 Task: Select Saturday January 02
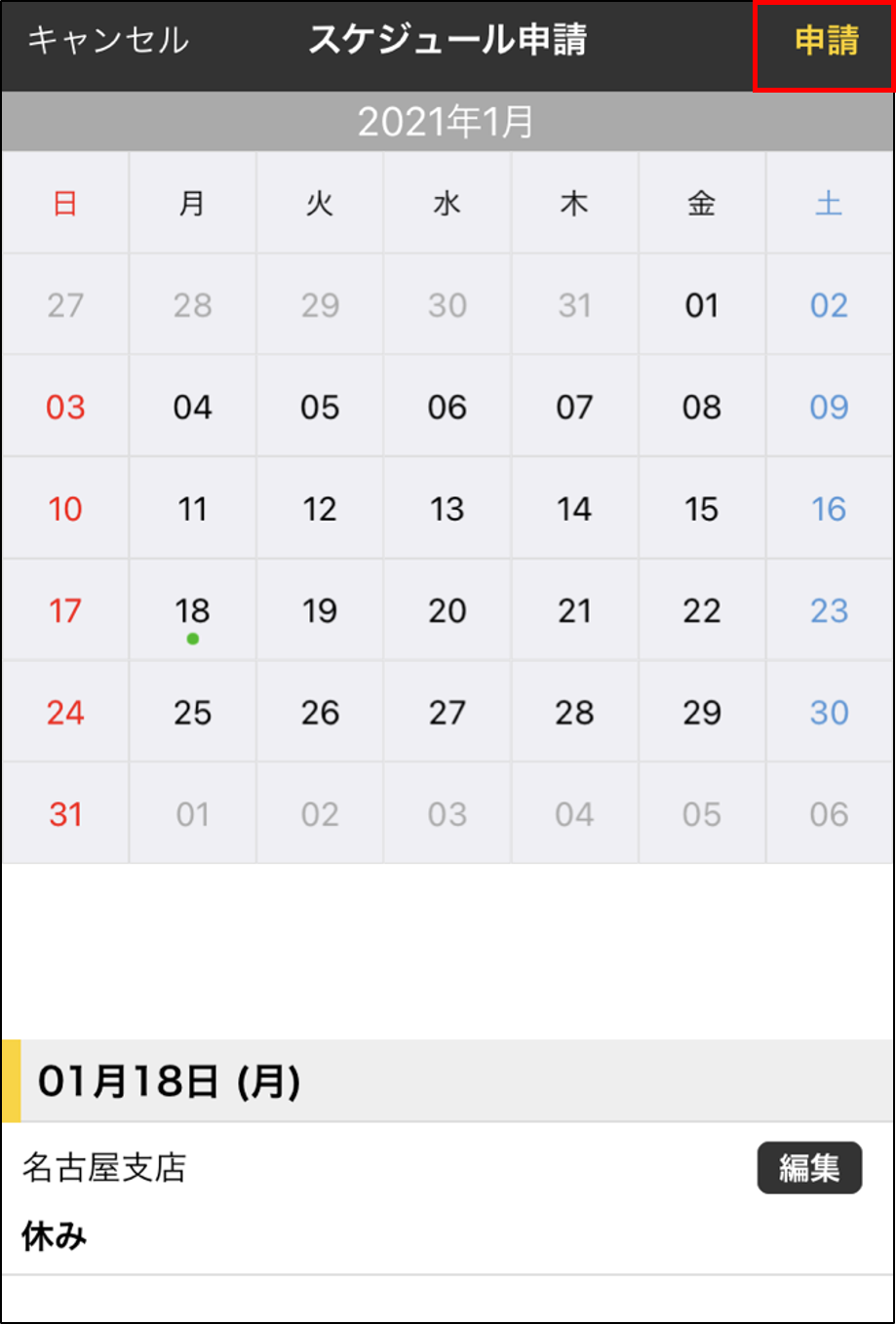pyautogui.click(x=829, y=306)
